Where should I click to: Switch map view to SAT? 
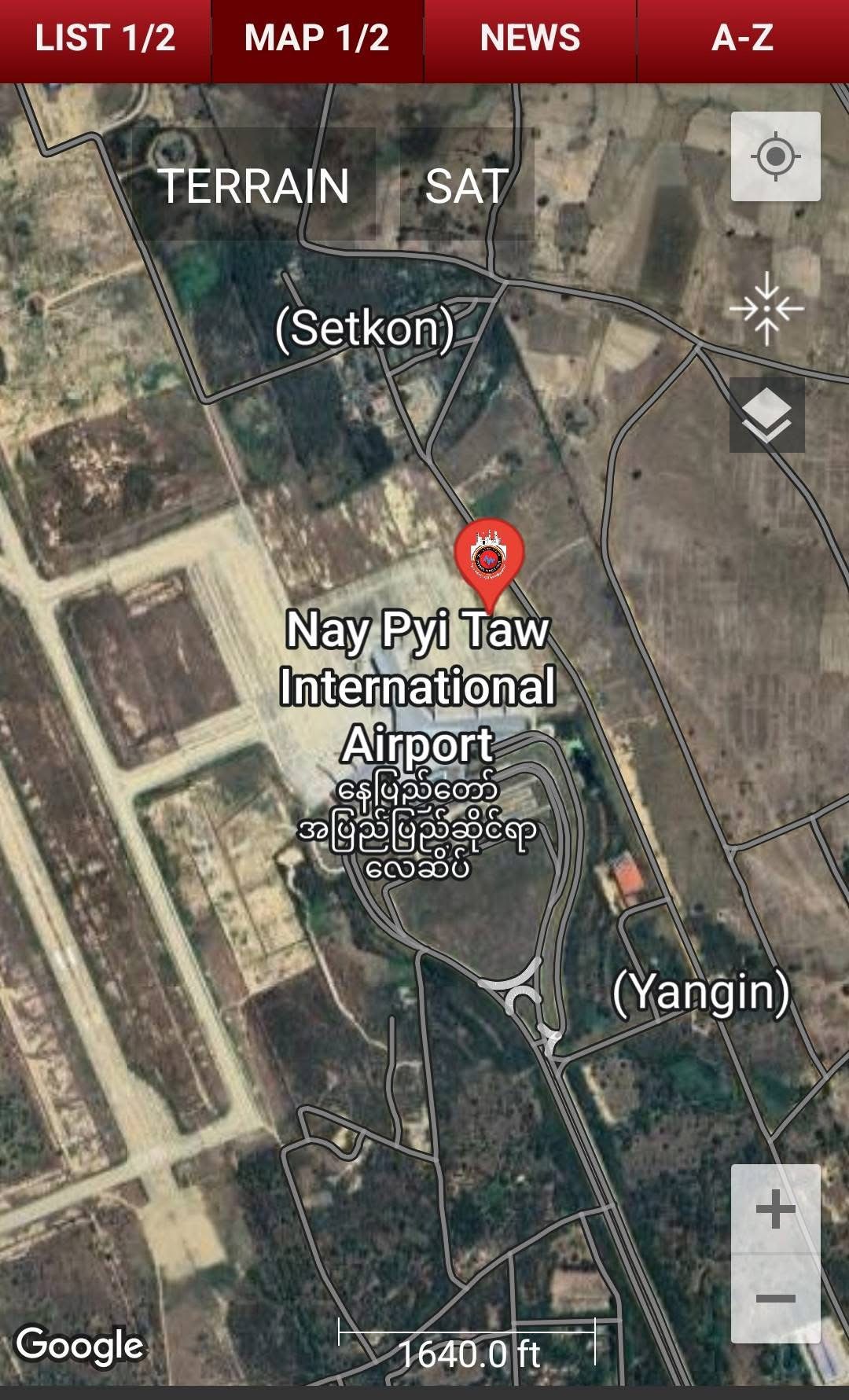point(467,186)
